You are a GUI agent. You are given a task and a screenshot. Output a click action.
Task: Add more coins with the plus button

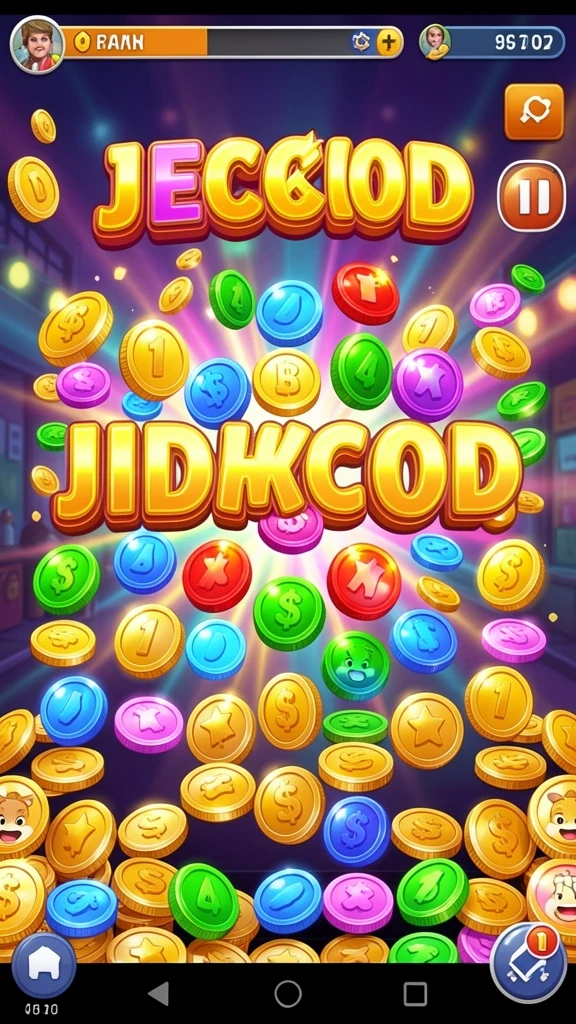pyautogui.click(x=388, y=42)
